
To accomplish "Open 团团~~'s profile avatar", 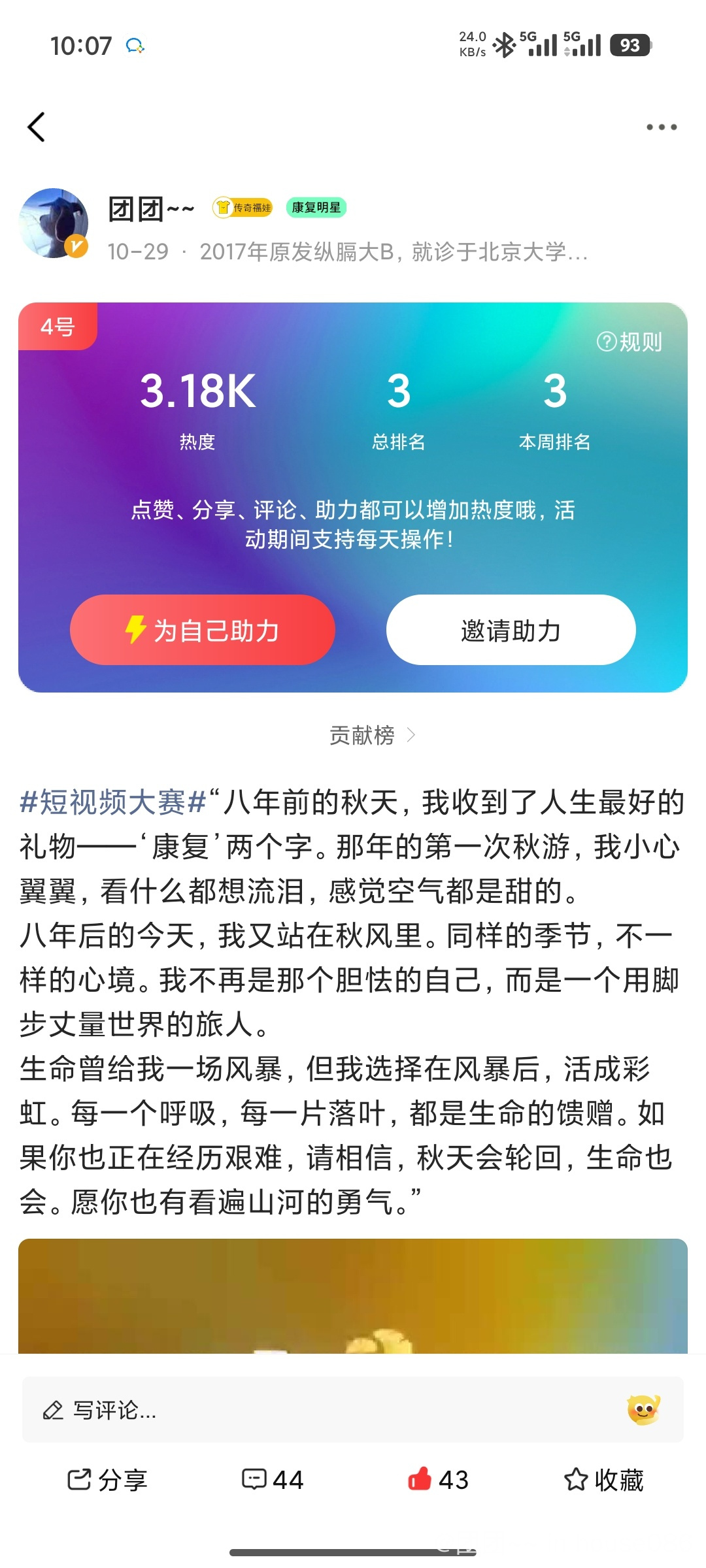I will [x=54, y=223].
